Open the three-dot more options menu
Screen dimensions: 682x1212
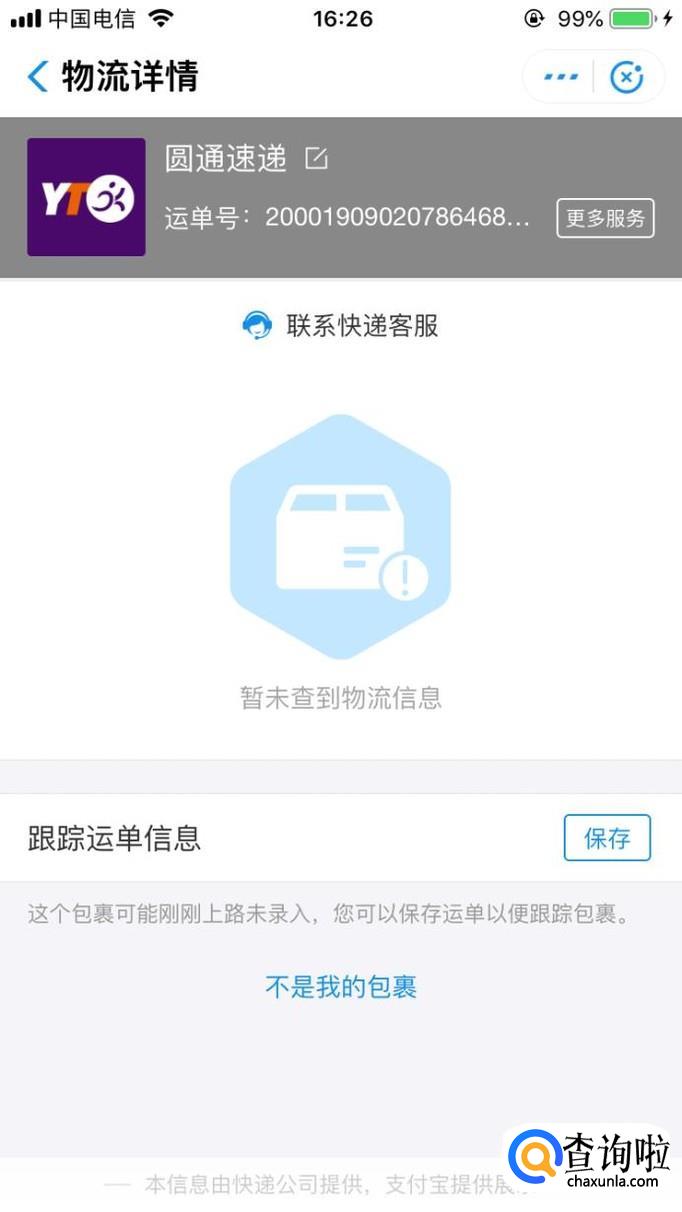pos(560,77)
